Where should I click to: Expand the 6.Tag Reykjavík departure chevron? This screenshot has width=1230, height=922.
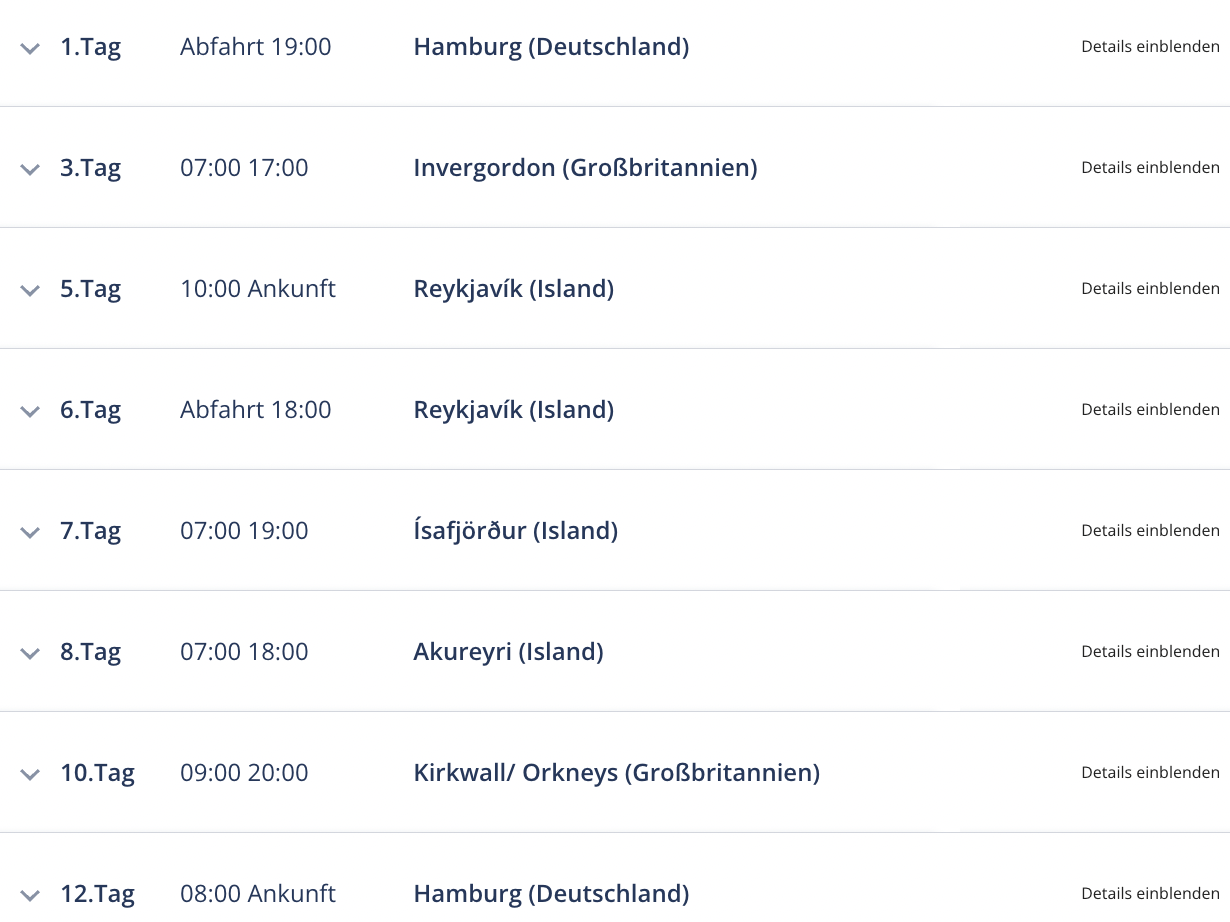click(30, 411)
